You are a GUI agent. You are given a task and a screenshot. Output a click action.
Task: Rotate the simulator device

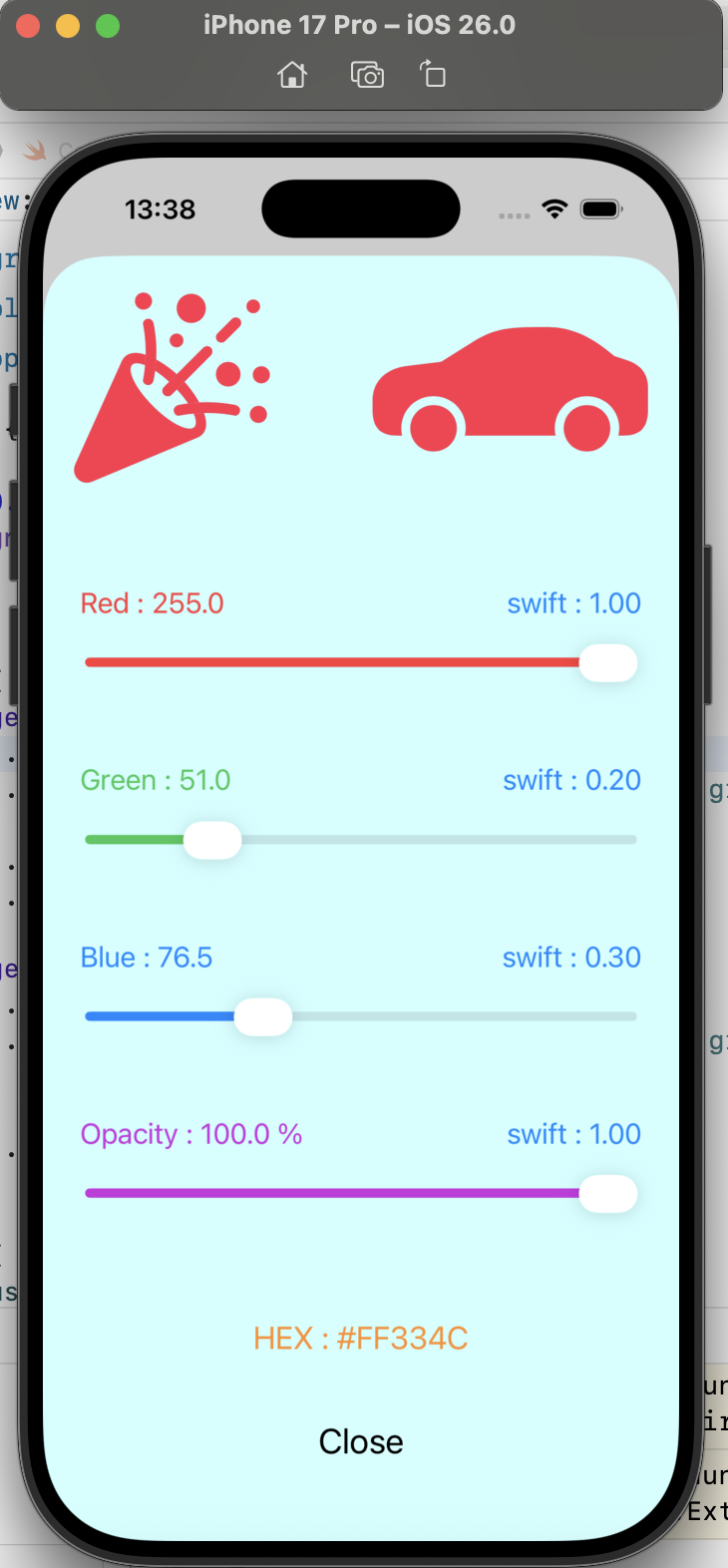point(433,75)
